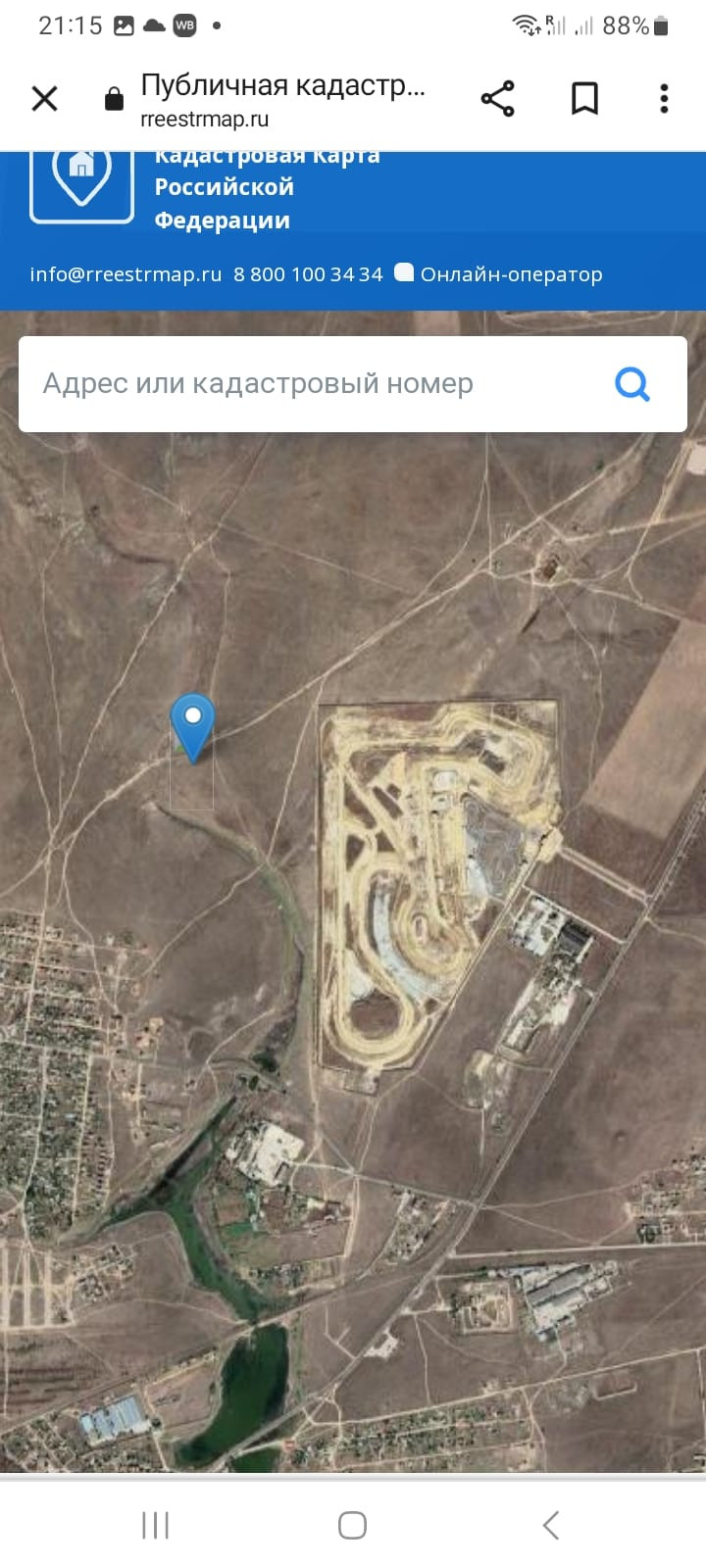Open the Онлайн-оператор chat
The image size is (706, 1568).
[x=499, y=274]
